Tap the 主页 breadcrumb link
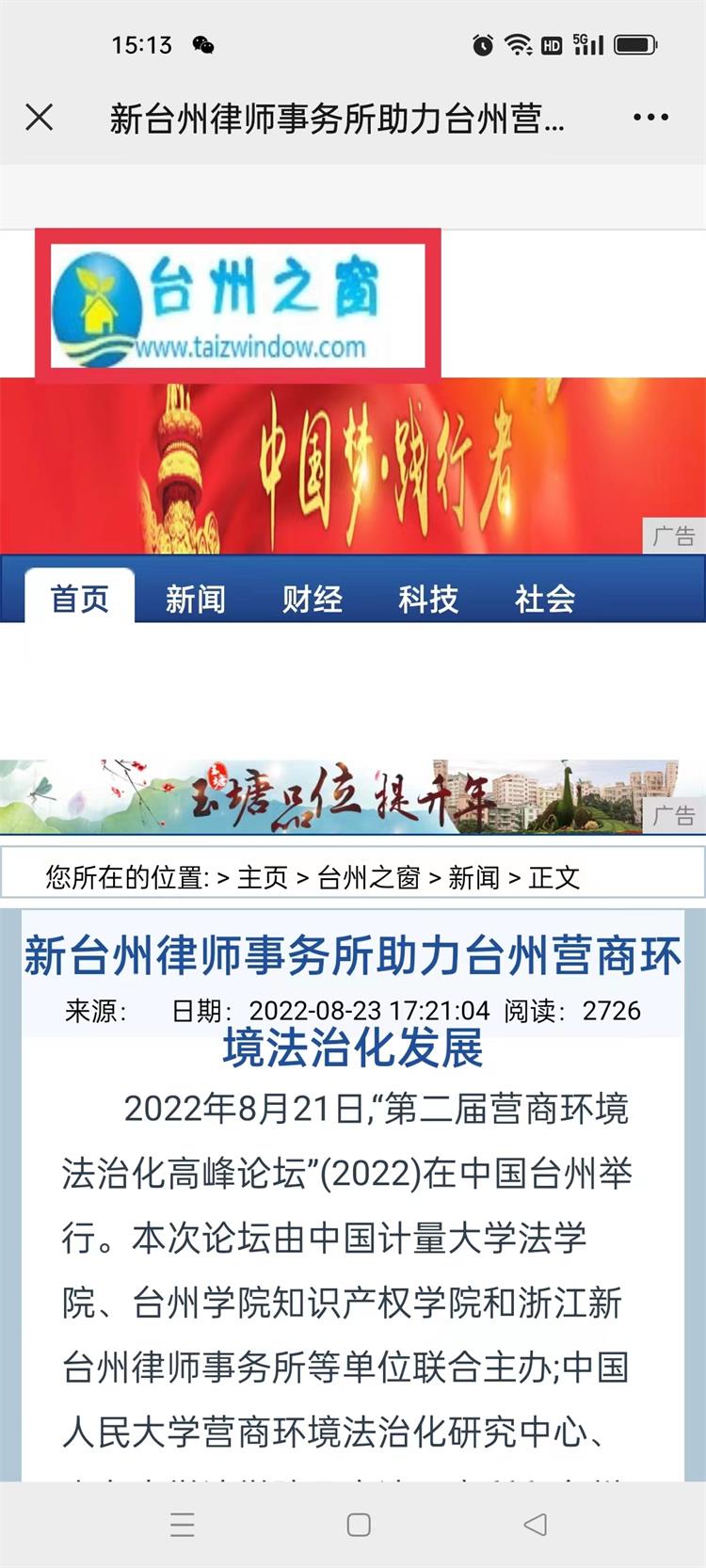Viewport: 706px width, 1568px height. (263, 877)
